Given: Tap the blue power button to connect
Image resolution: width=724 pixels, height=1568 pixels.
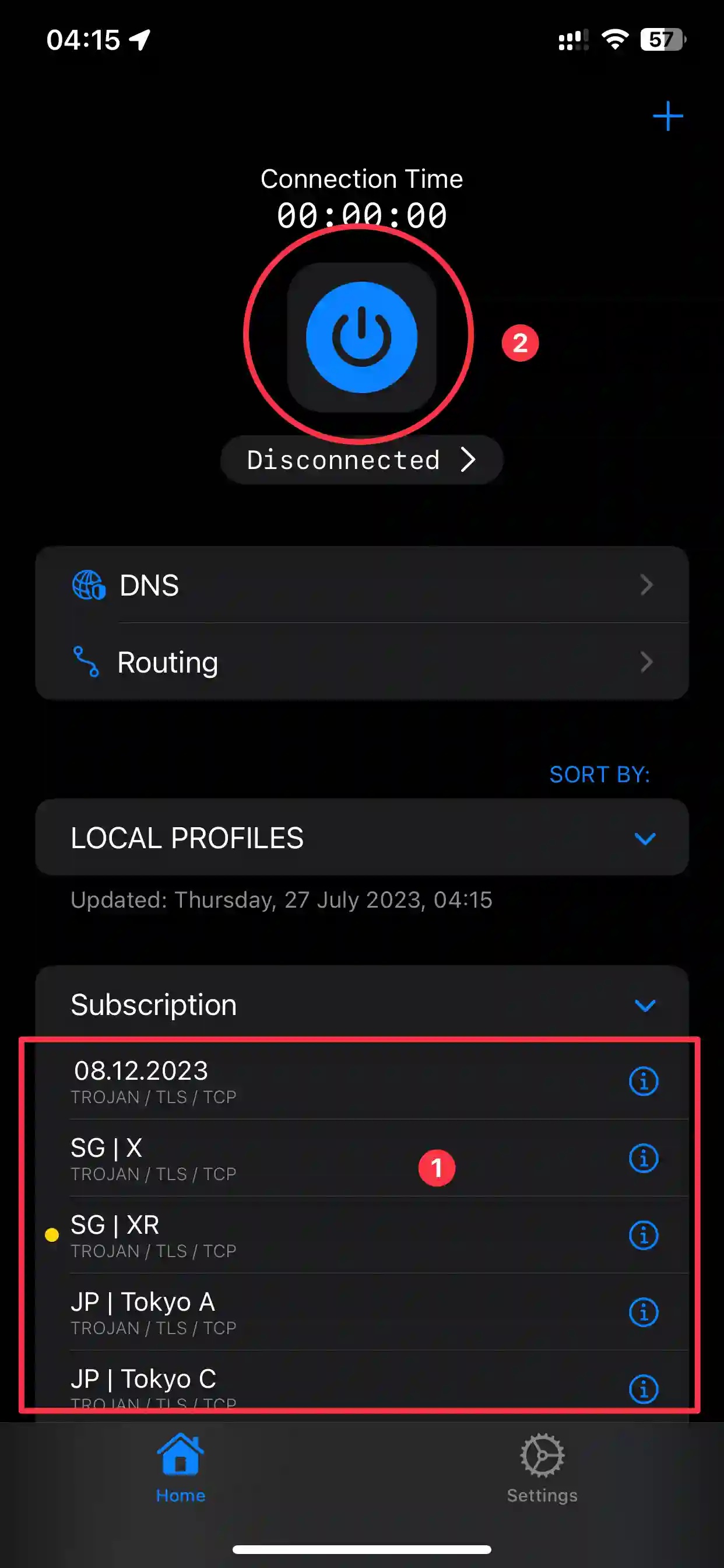Looking at the screenshot, I should pyautogui.click(x=361, y=337).
